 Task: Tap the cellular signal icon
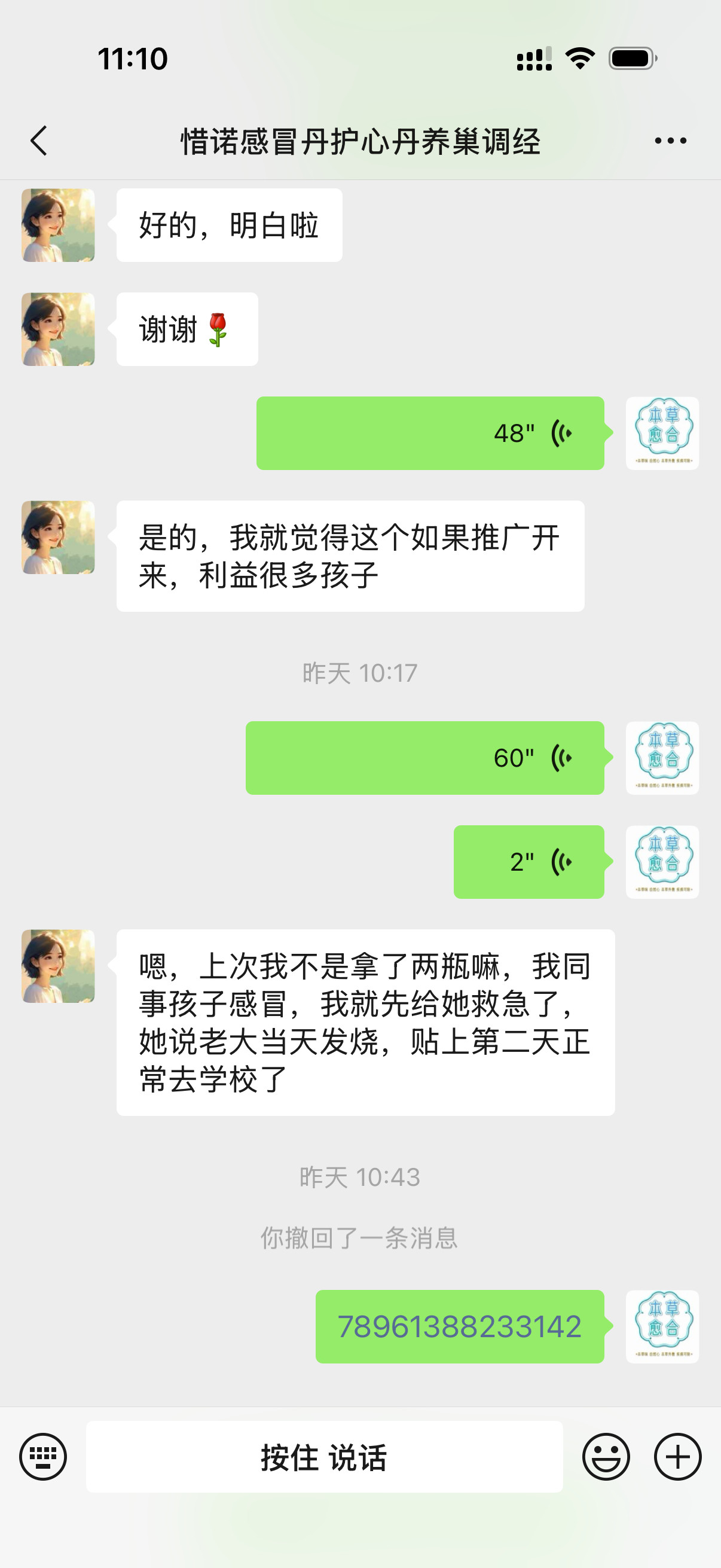[534, 58]
